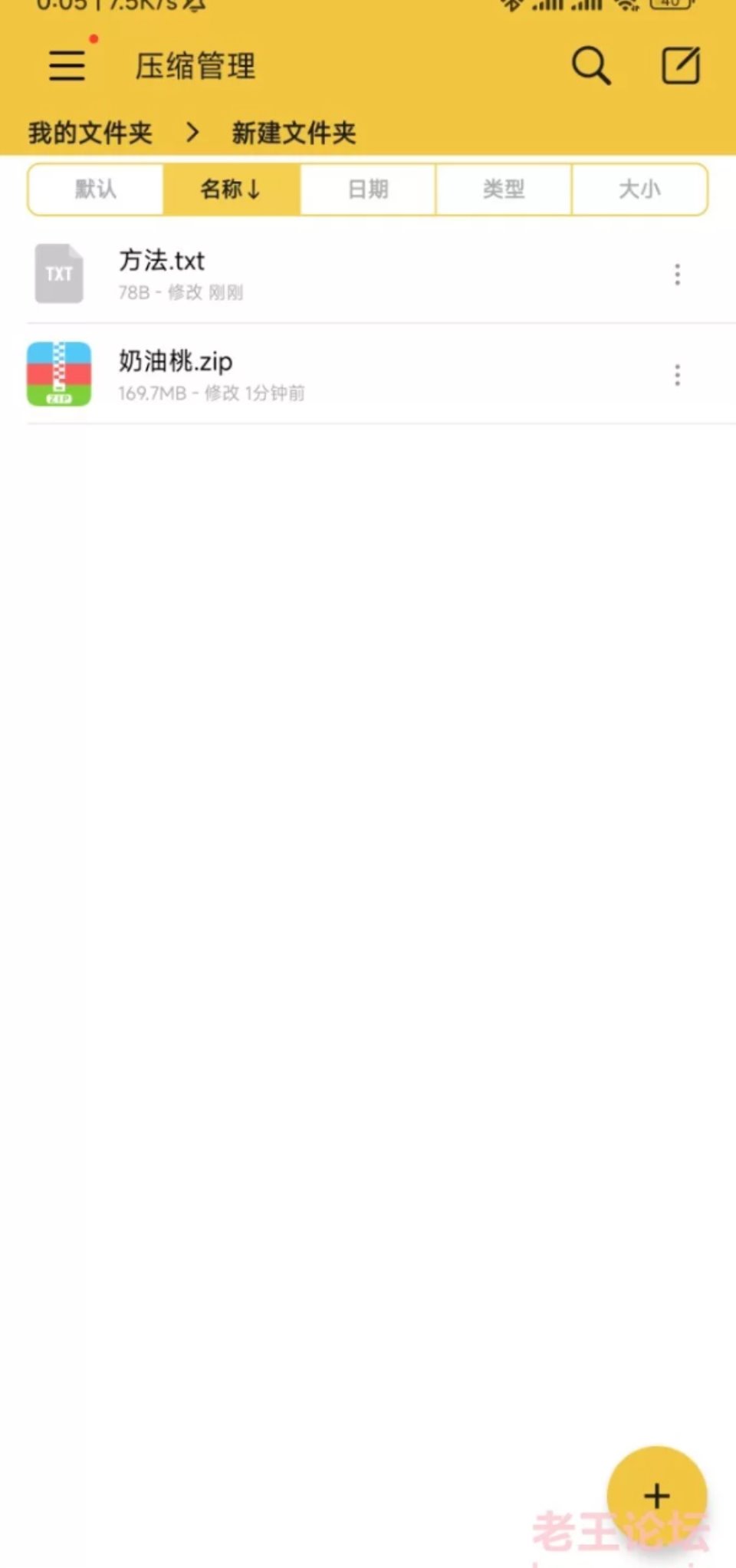The width and height of the screenshot is (736, 1568).
Task: Sort files by 日期
Action: click(368, 189)
